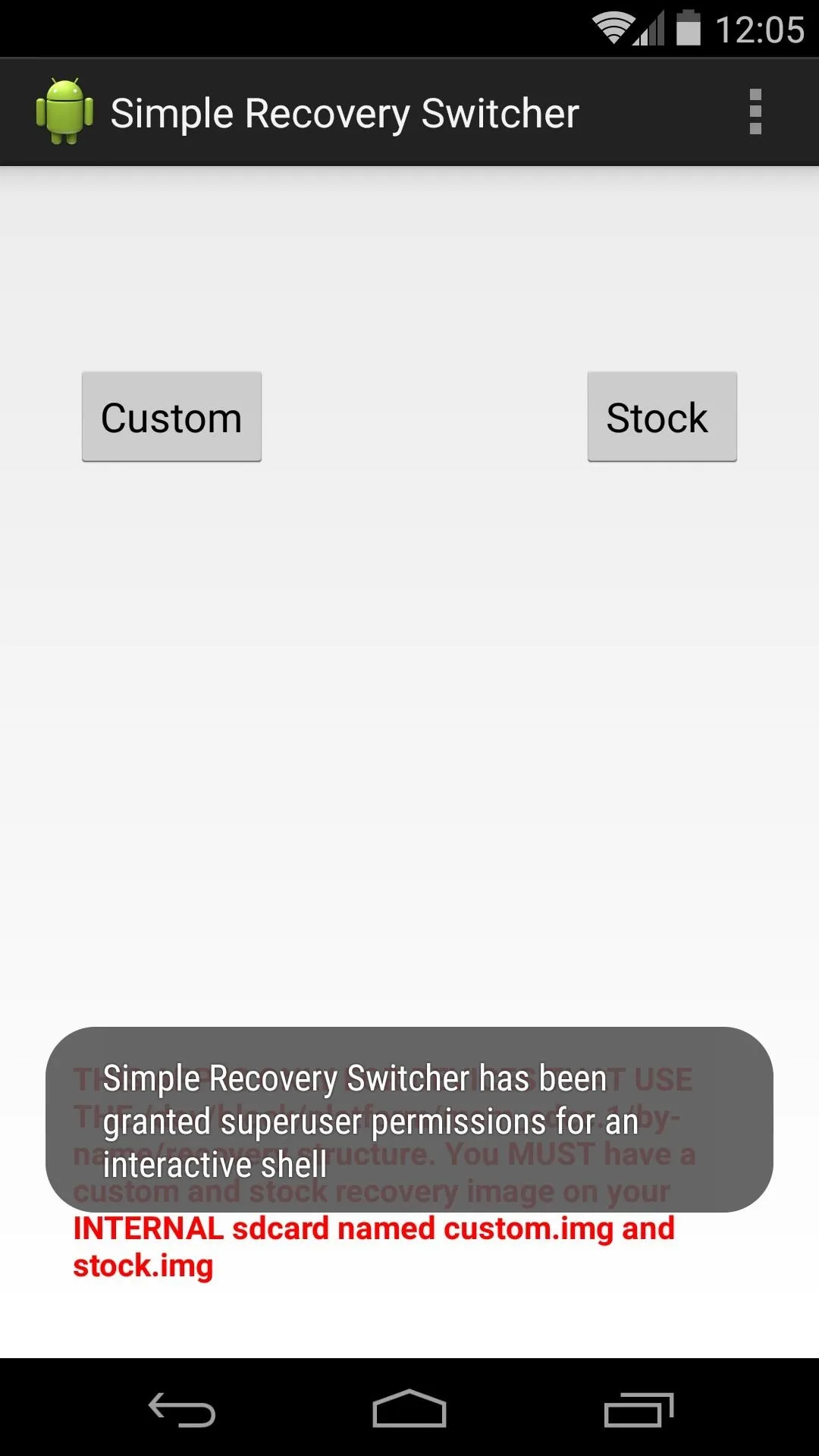This screenshot has width=819, height=1456.
Task: Tap the Custom recovery button
Action: click(x=171, y=416)
